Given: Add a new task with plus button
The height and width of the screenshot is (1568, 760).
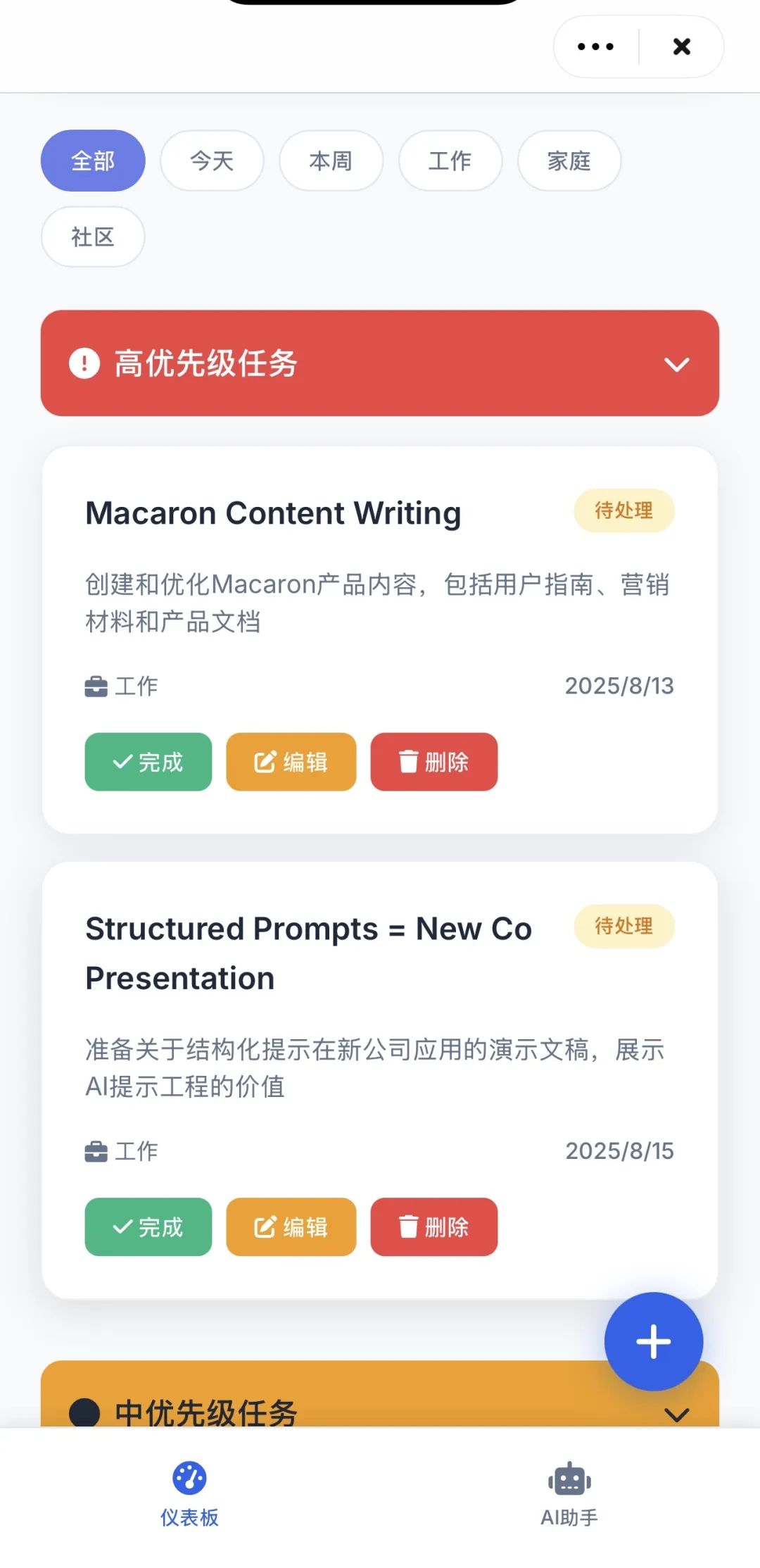Looking at the screenshot, I should (653, 1341).
